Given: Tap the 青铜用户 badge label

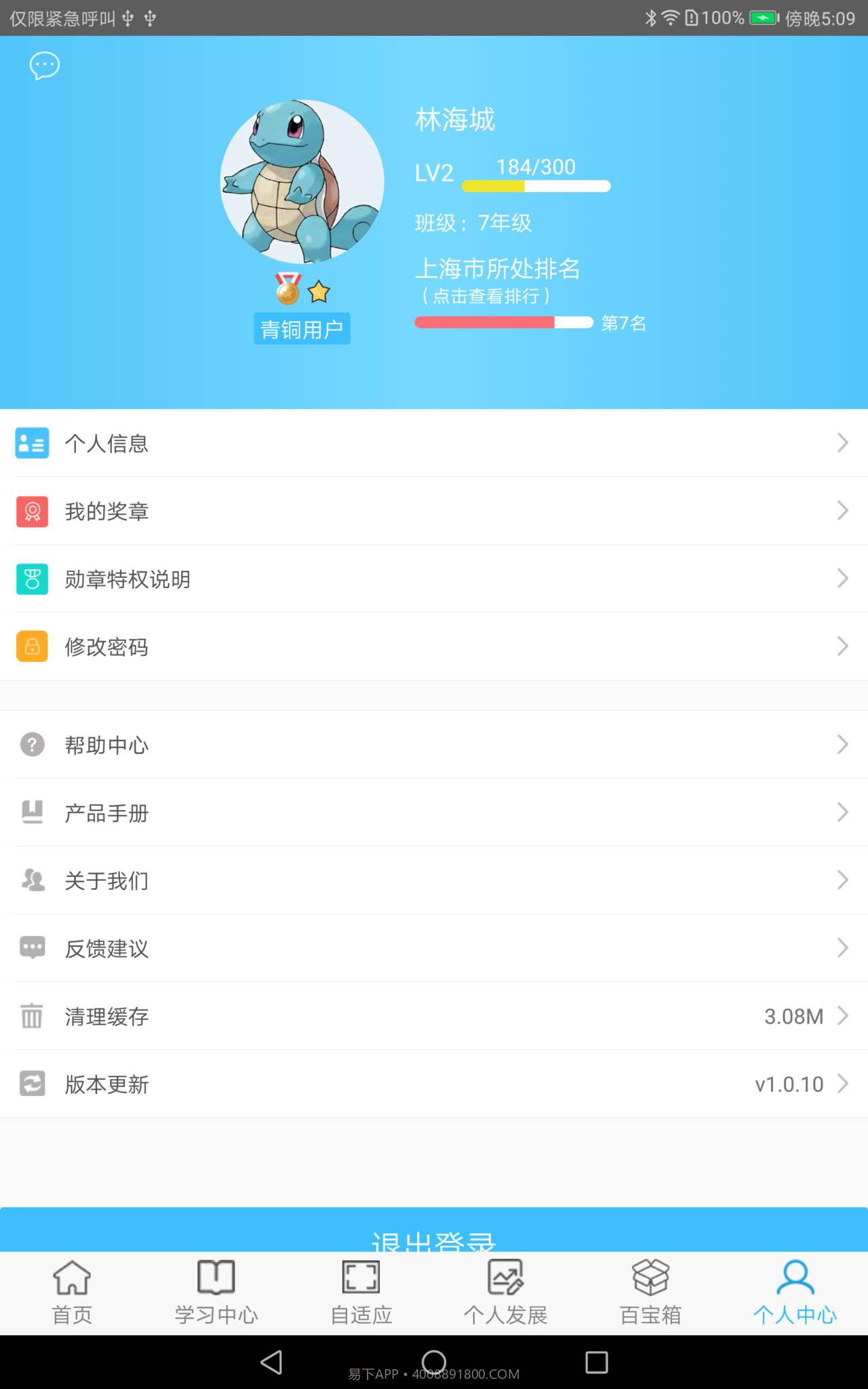Looking at the screenshot, I should tap(302, 328).
